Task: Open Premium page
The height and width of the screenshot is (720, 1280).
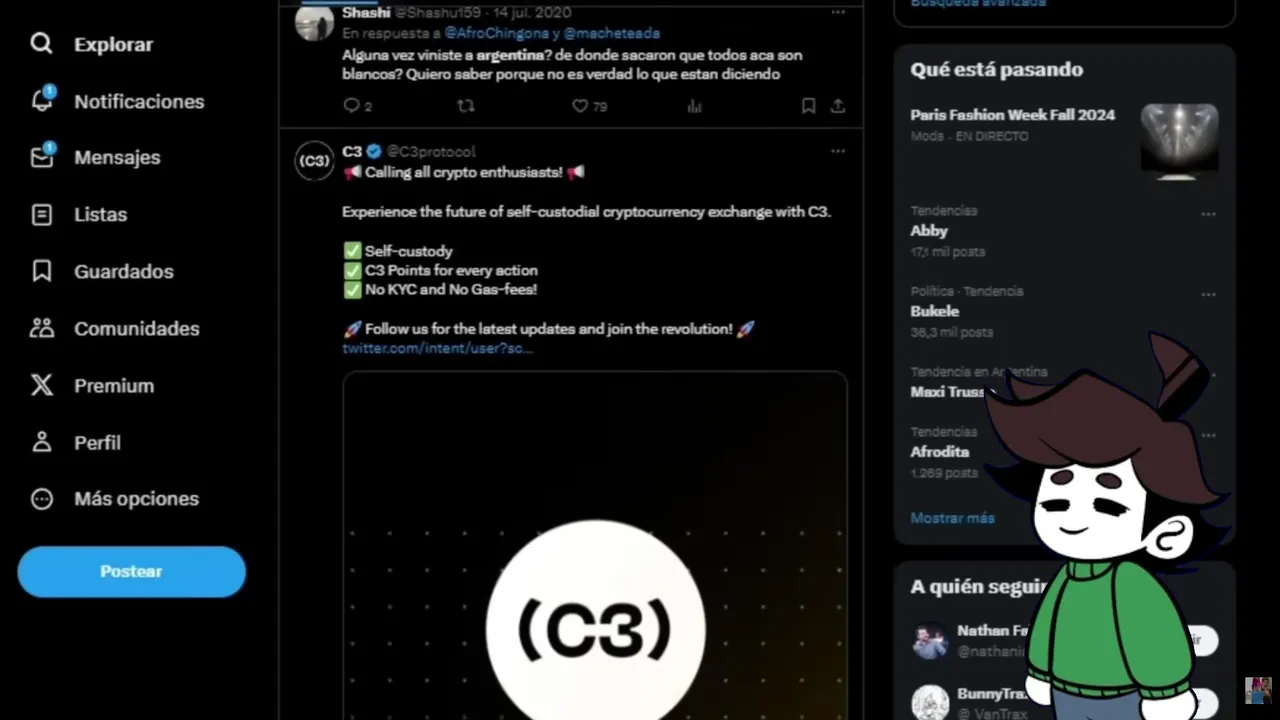Action: coord(113,385)
